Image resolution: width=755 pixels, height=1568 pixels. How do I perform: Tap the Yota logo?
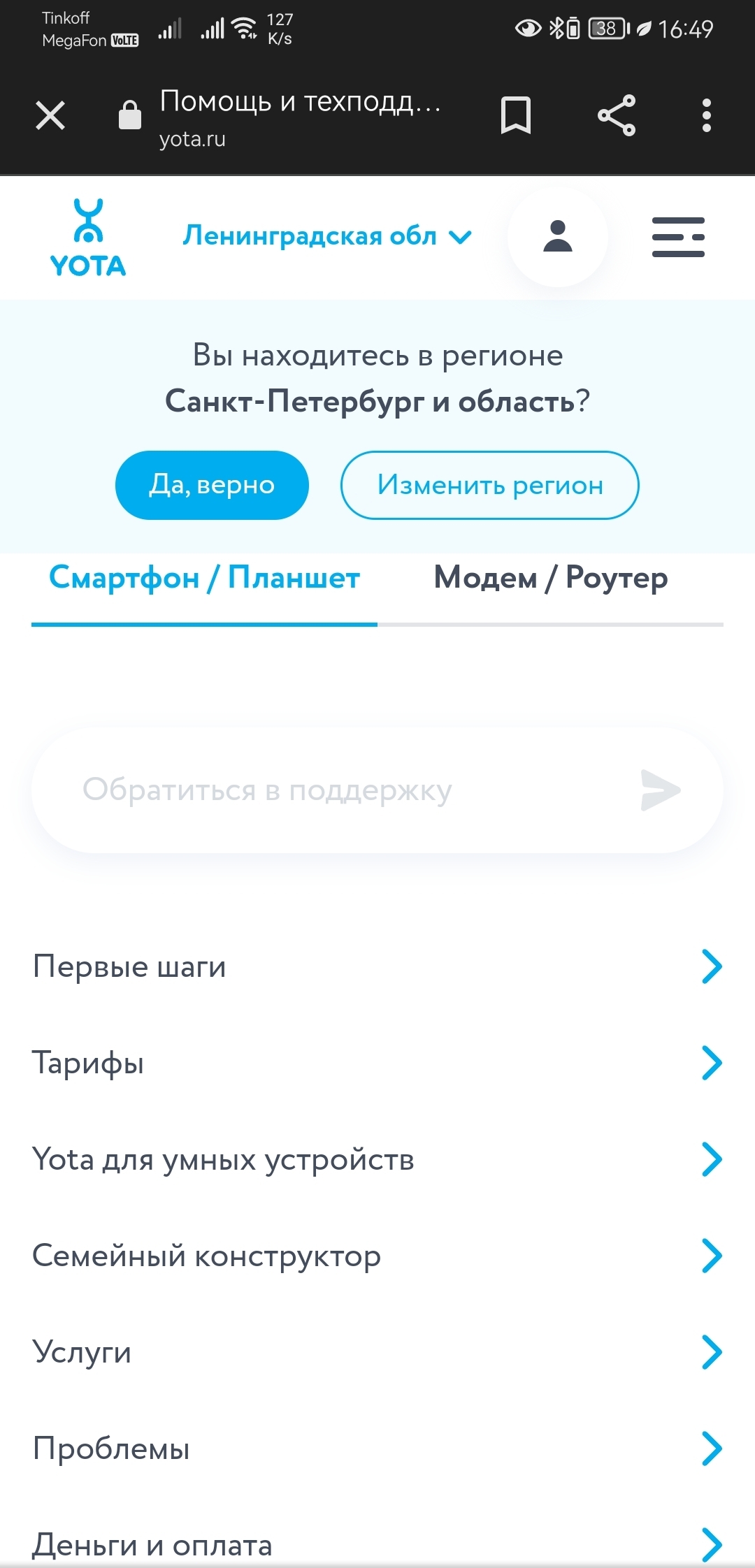[88, 238]
